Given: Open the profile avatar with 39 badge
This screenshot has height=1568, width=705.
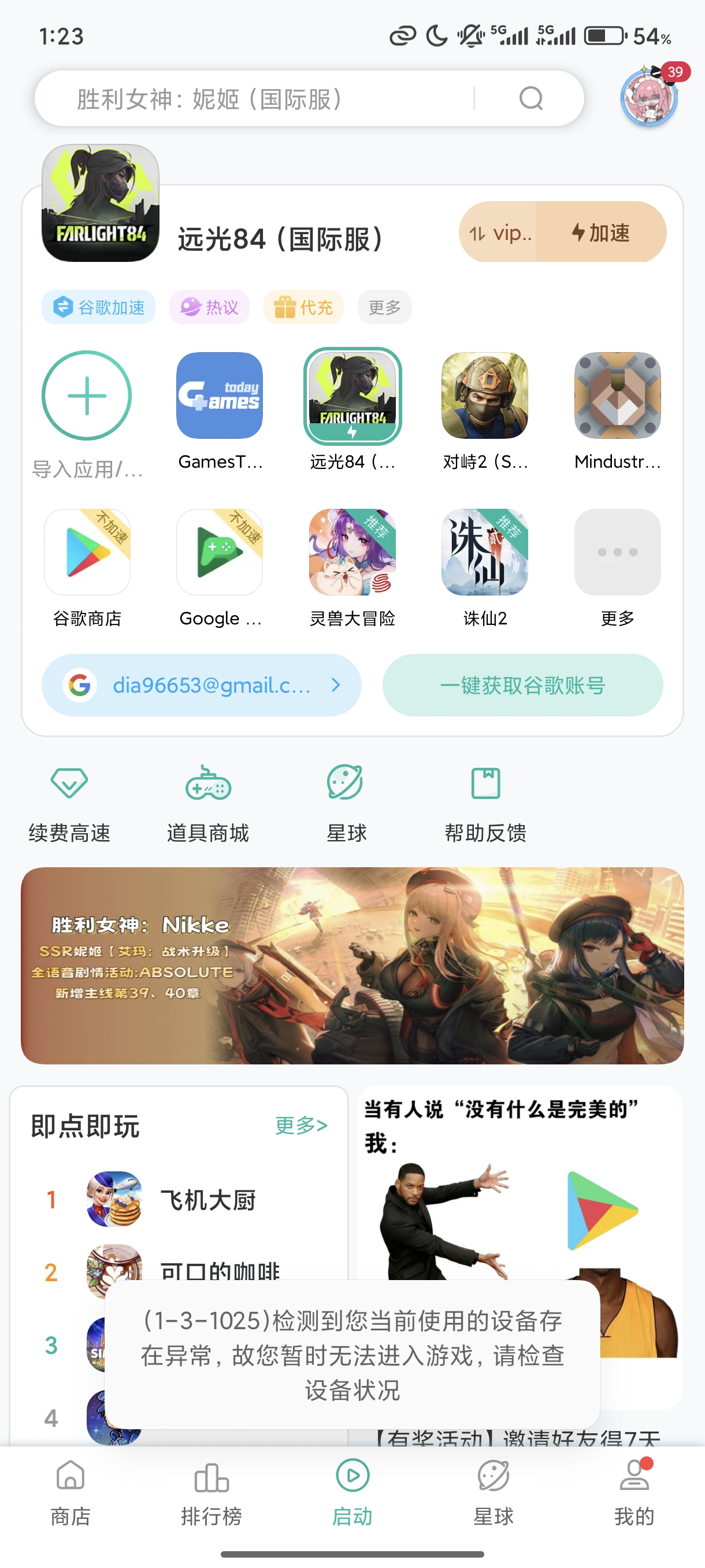Looking at the screenshot, I should click(648, 97).
